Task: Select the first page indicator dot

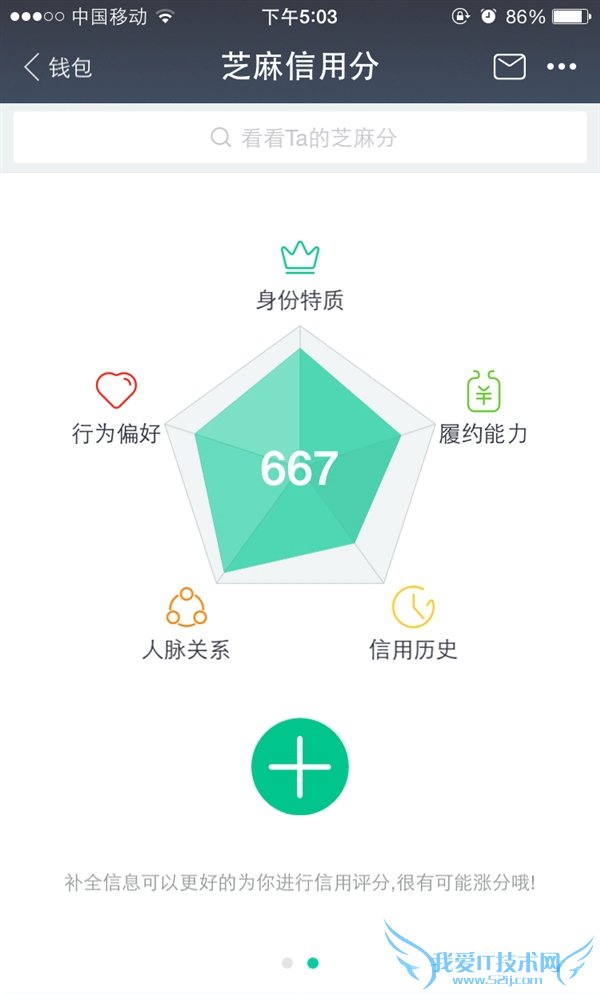Action: pyautogui.click(x=287, y=963)
